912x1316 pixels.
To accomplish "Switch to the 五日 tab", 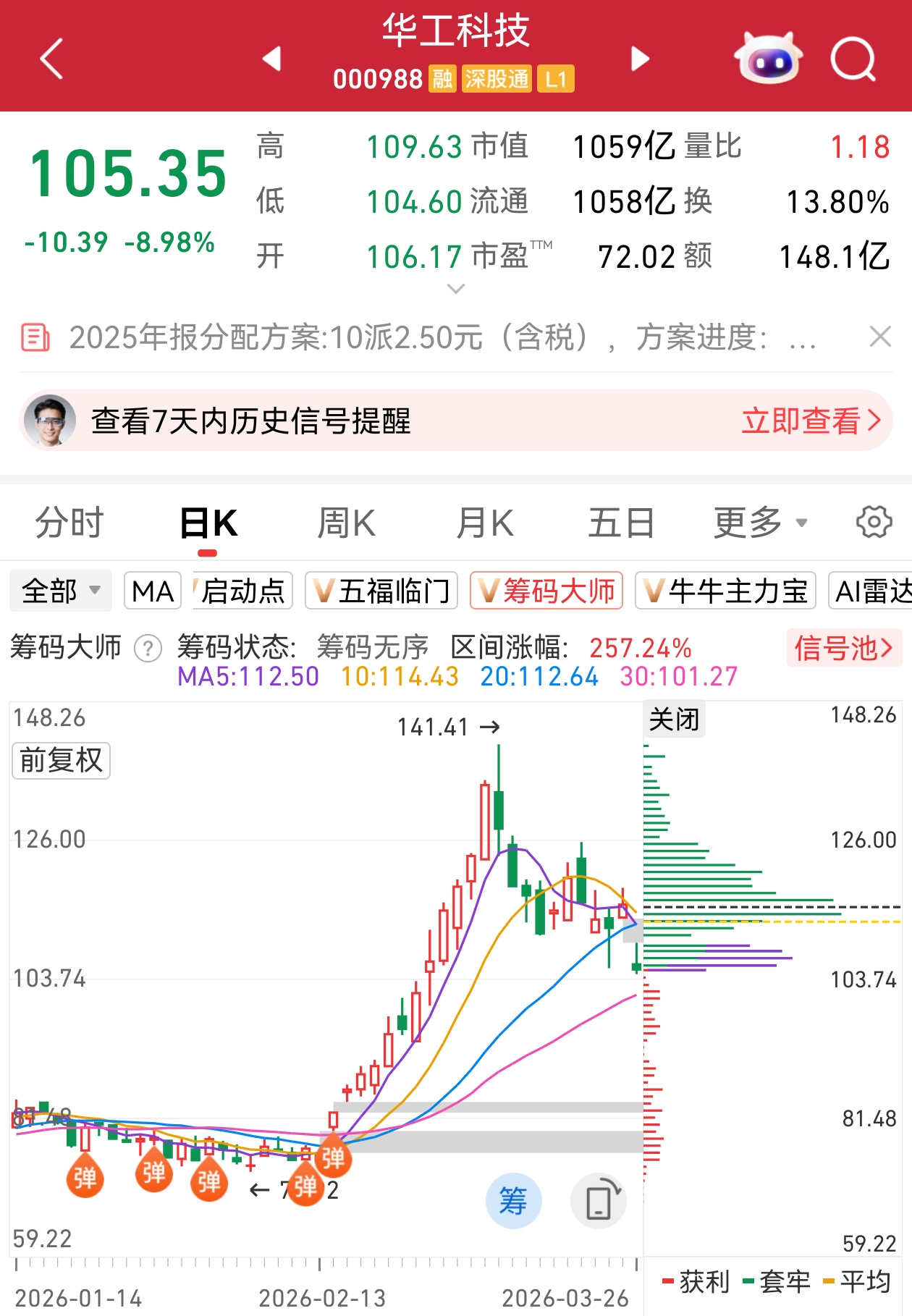I will pyautogui.click(x=621, y=523).
